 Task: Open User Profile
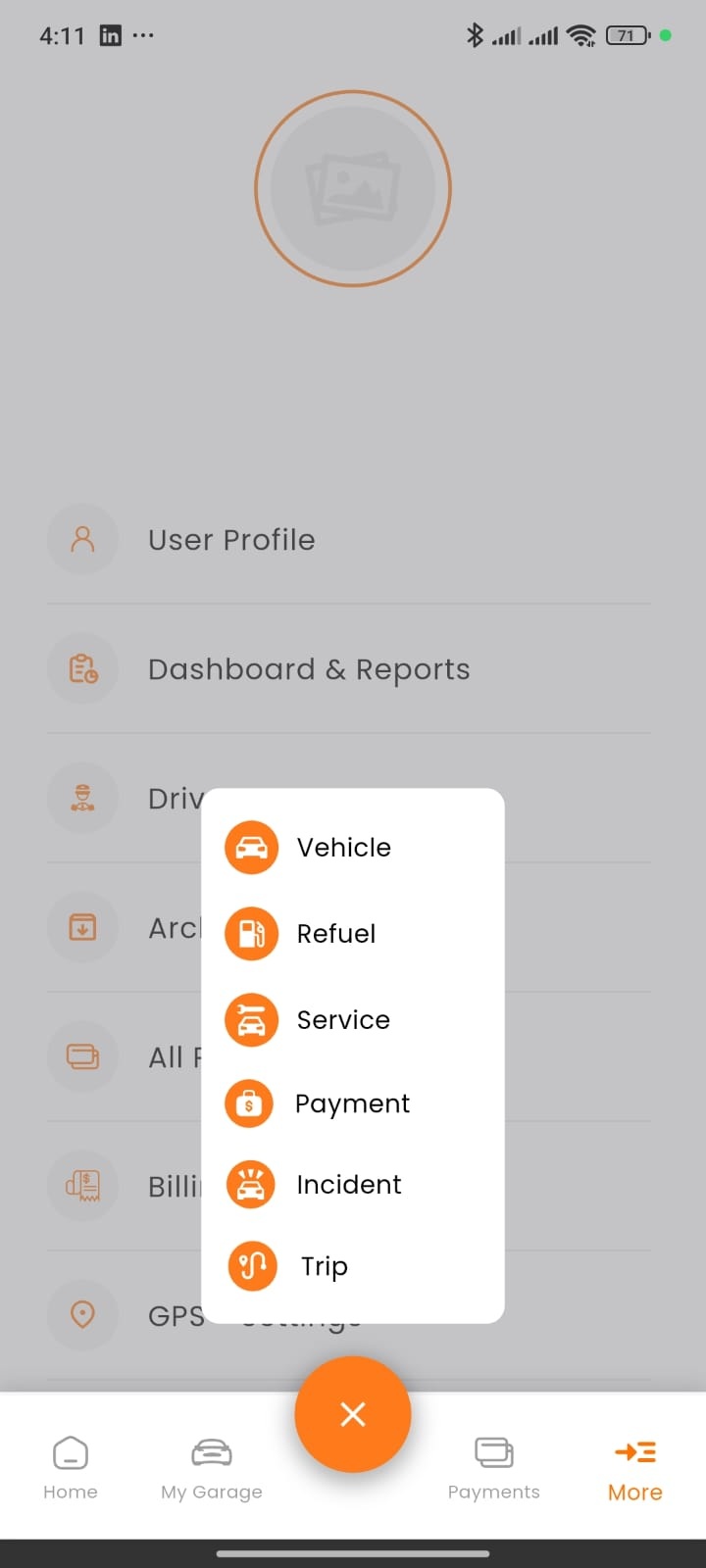pos(231,540)
